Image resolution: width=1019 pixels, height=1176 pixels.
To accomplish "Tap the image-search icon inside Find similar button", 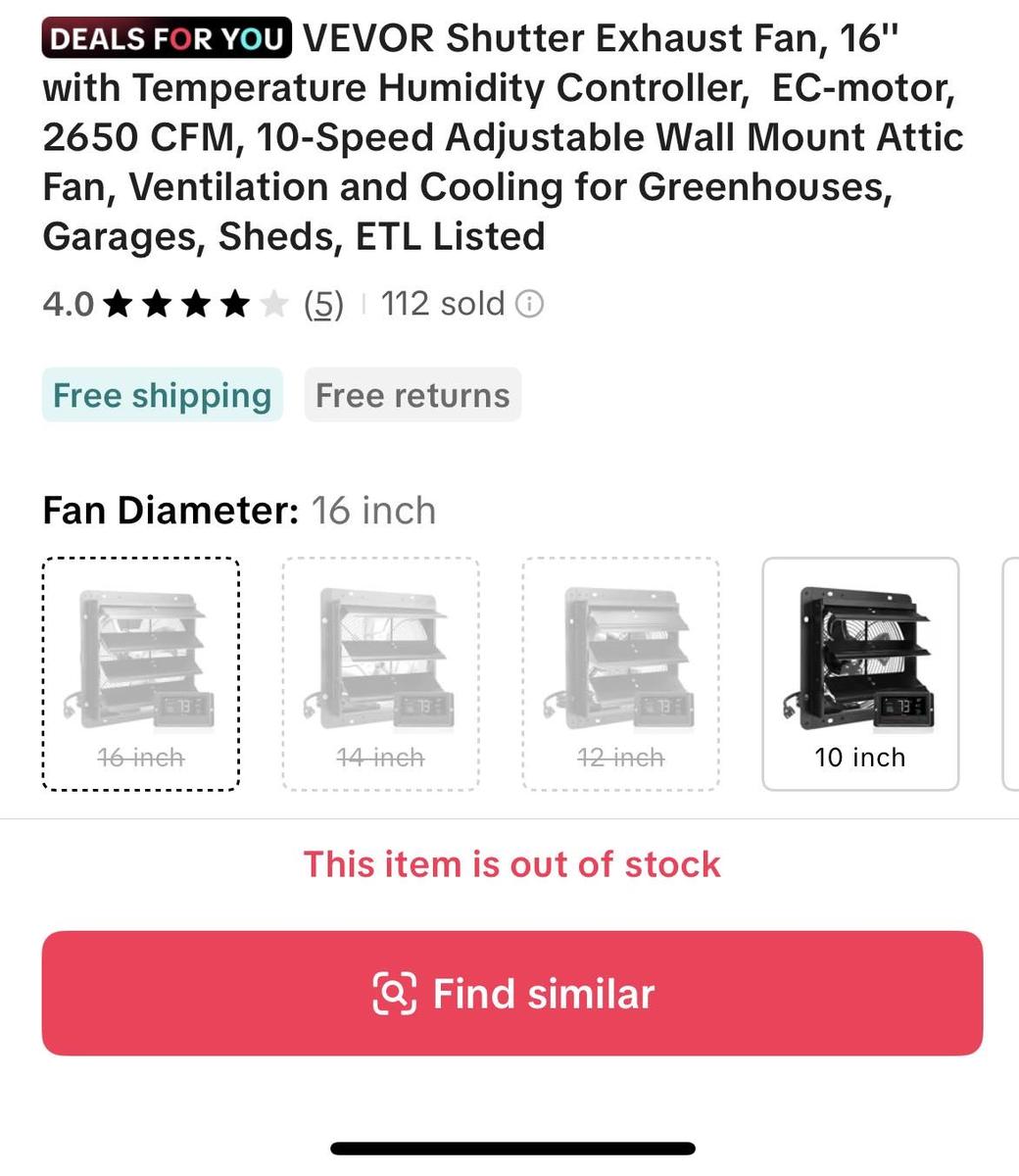I will [x=396, y=993].
